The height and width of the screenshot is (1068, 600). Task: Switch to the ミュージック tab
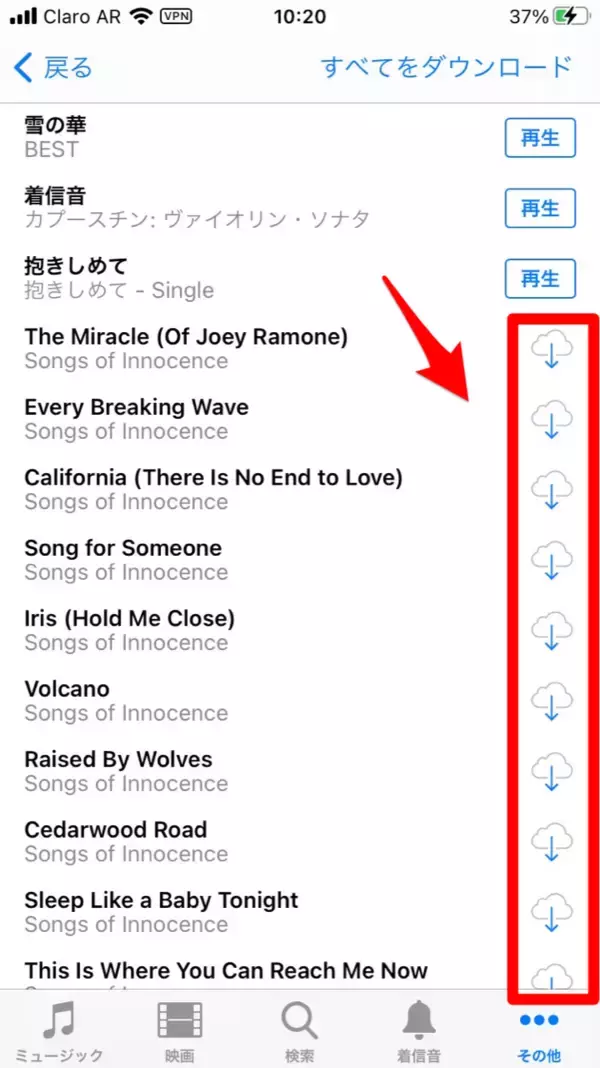[58, 1031]
